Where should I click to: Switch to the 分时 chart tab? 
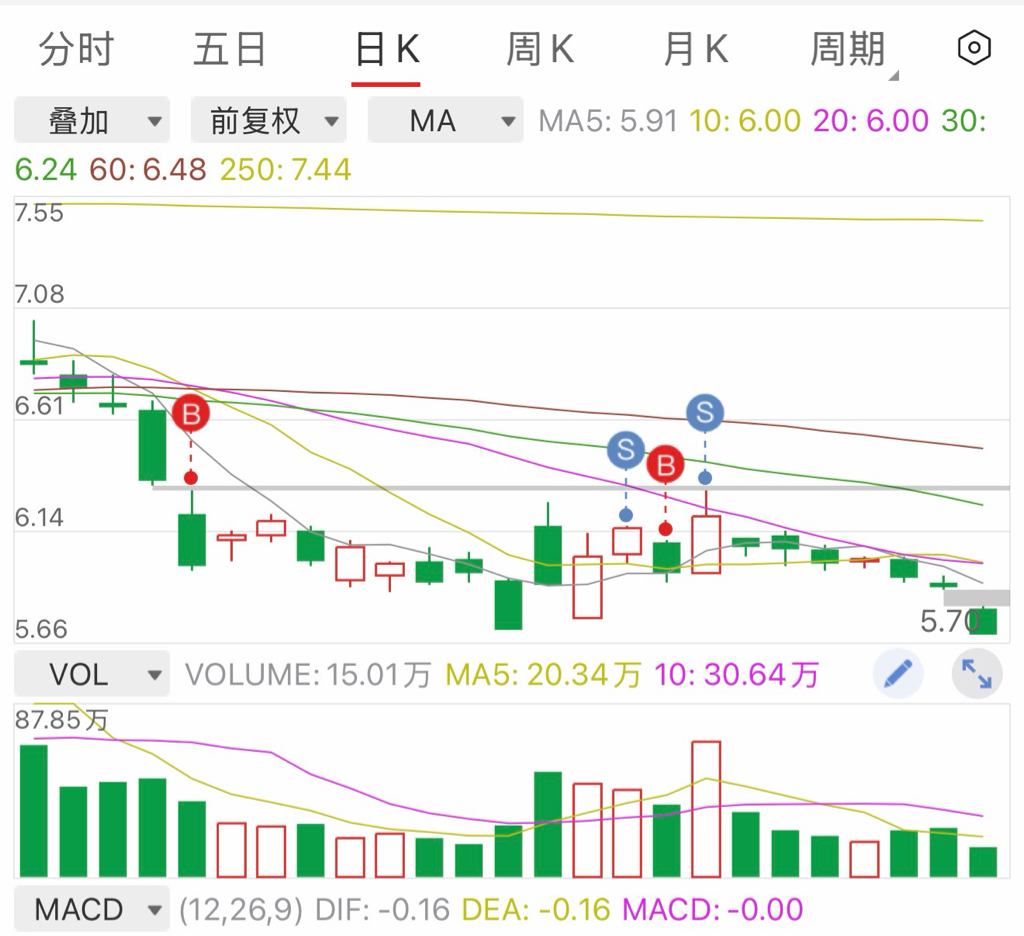76,49
